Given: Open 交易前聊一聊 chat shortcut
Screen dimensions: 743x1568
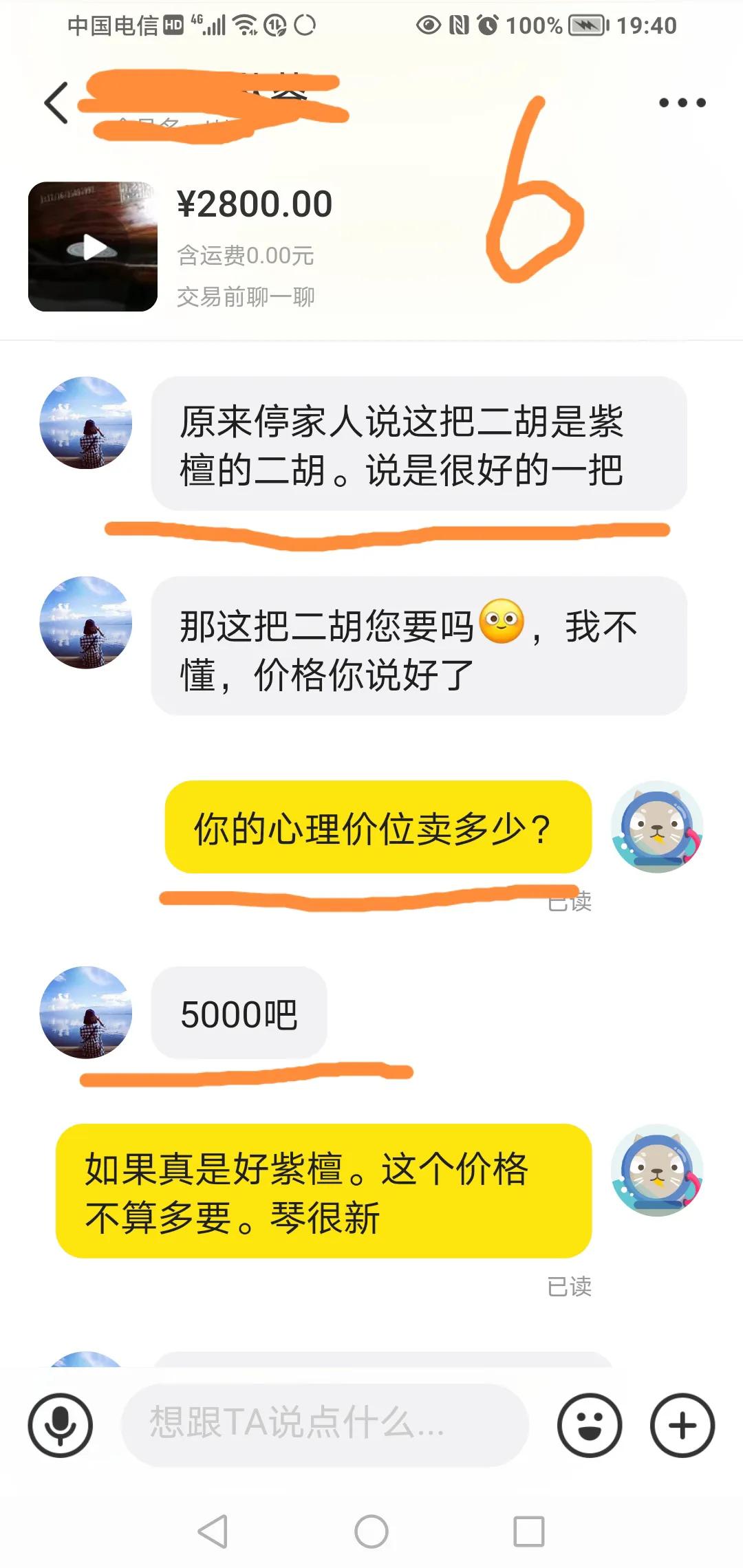Looking at the screenshot, I should [x=246, y=297].
